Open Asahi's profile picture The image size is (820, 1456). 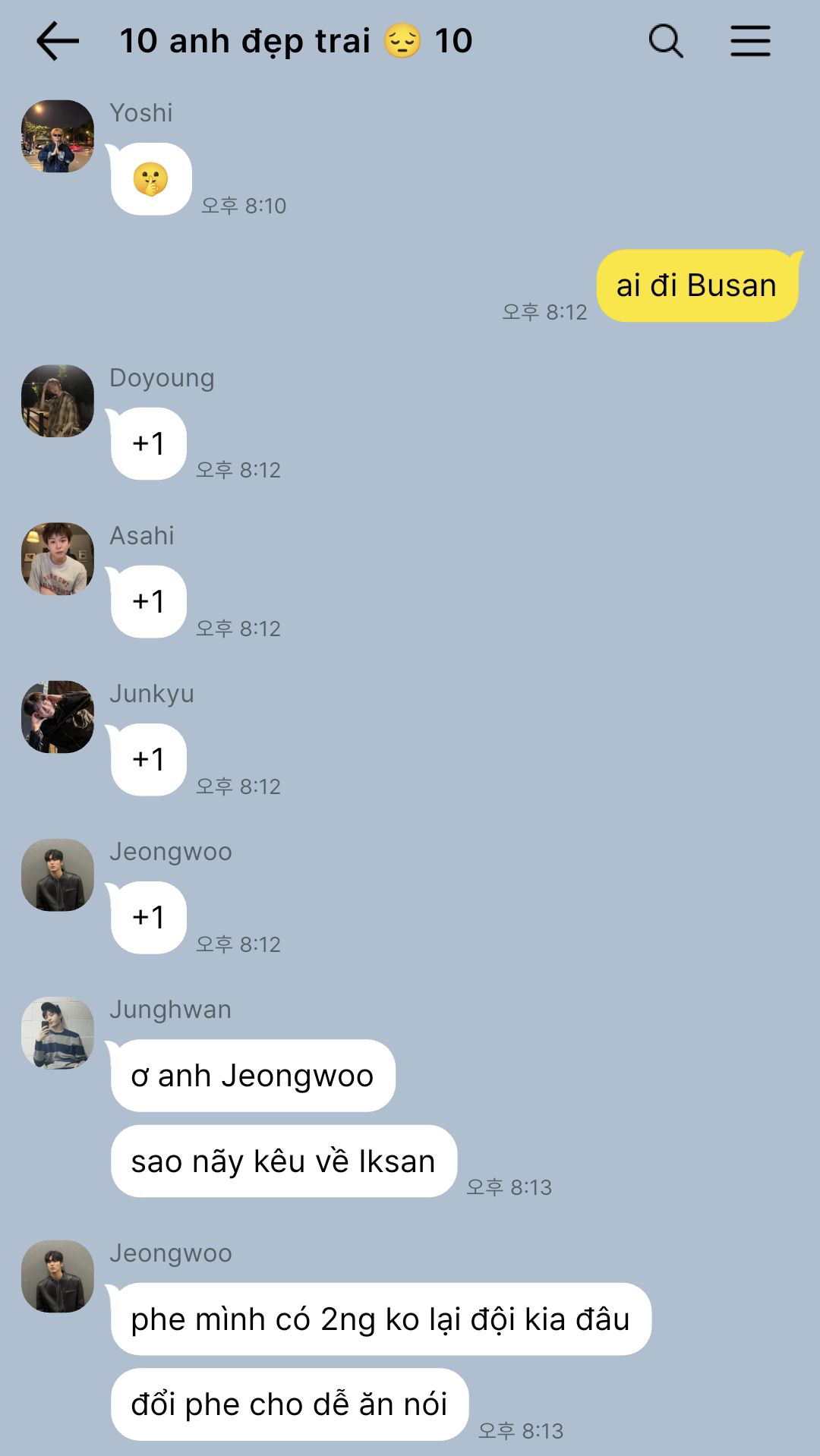[58, 559]
